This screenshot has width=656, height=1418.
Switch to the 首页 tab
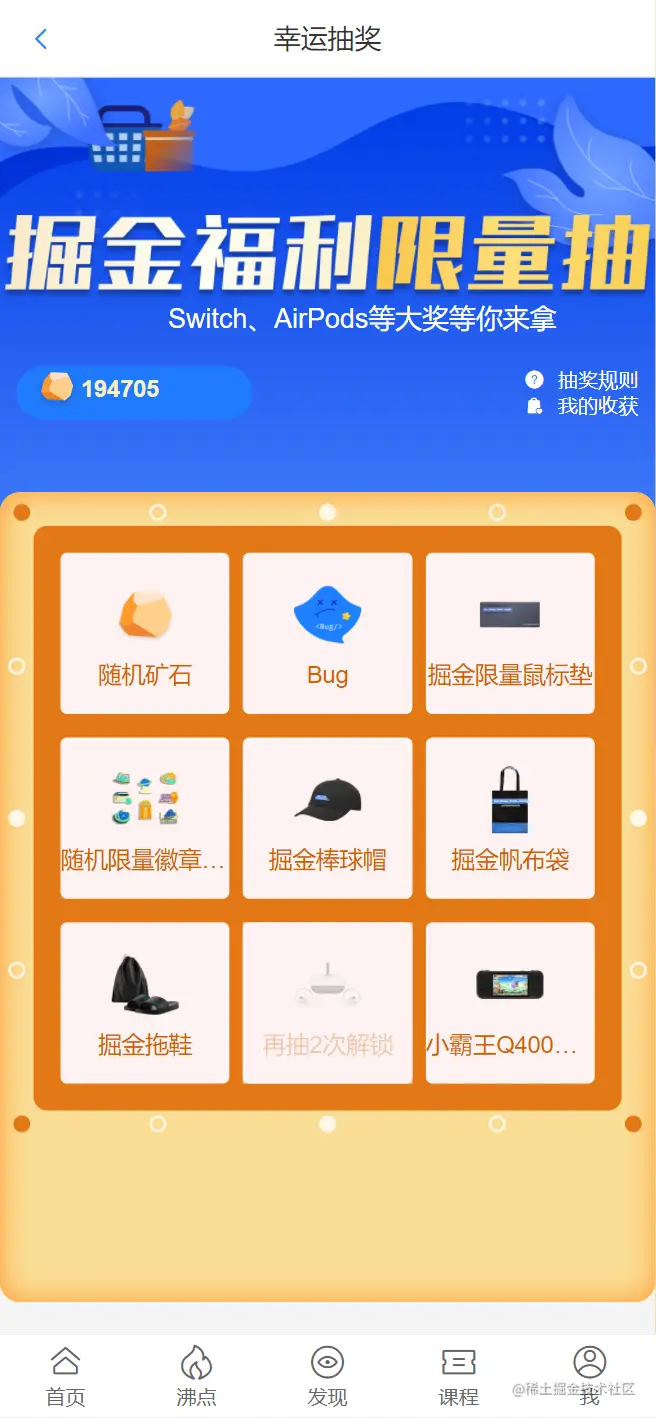(x=66, y=1376)
